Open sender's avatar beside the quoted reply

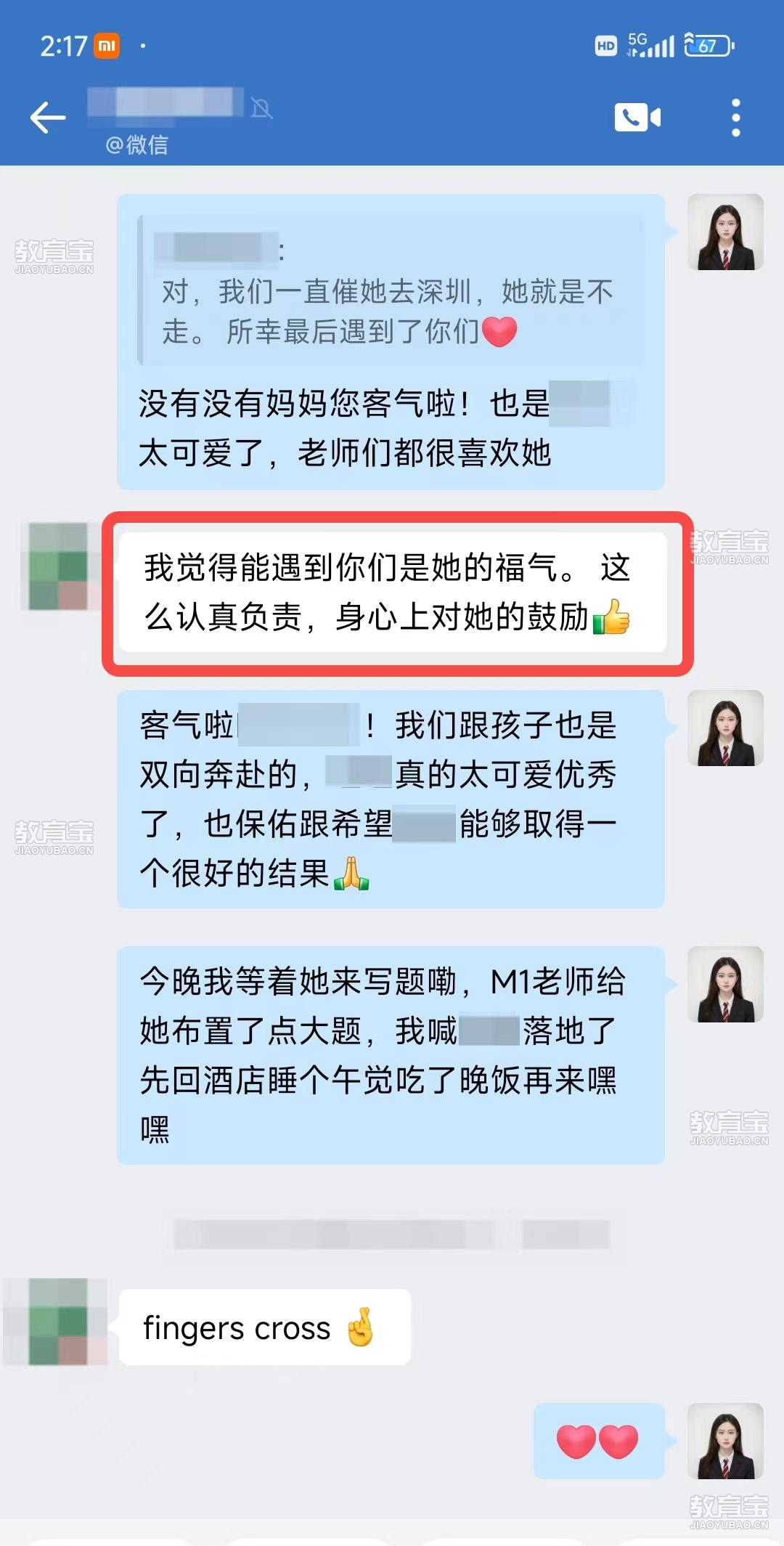tap(725, 232)
